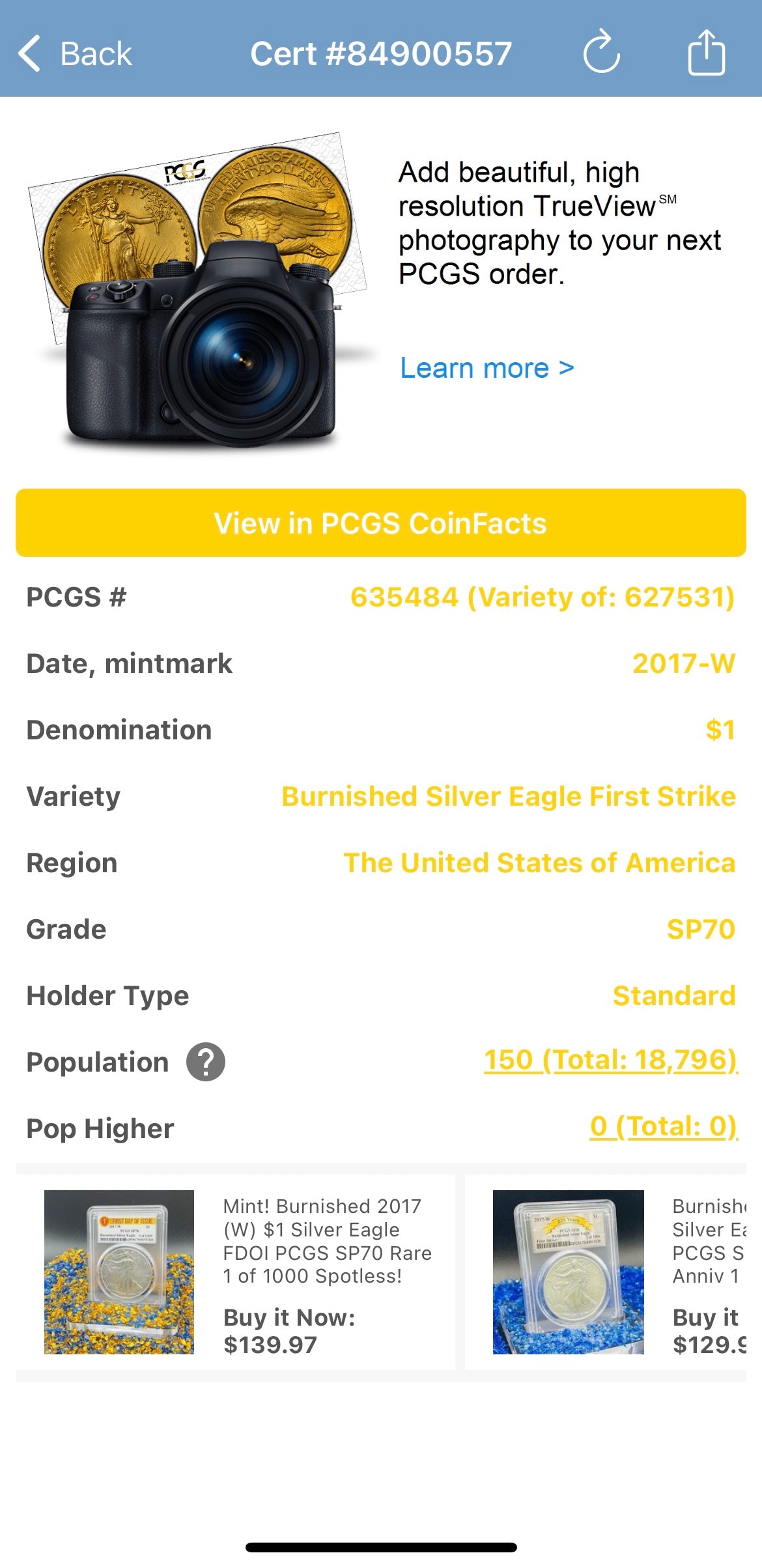Screen dimensions: 762x1568
Task: Tap the Population help question mark
Action: [205, 1062]
